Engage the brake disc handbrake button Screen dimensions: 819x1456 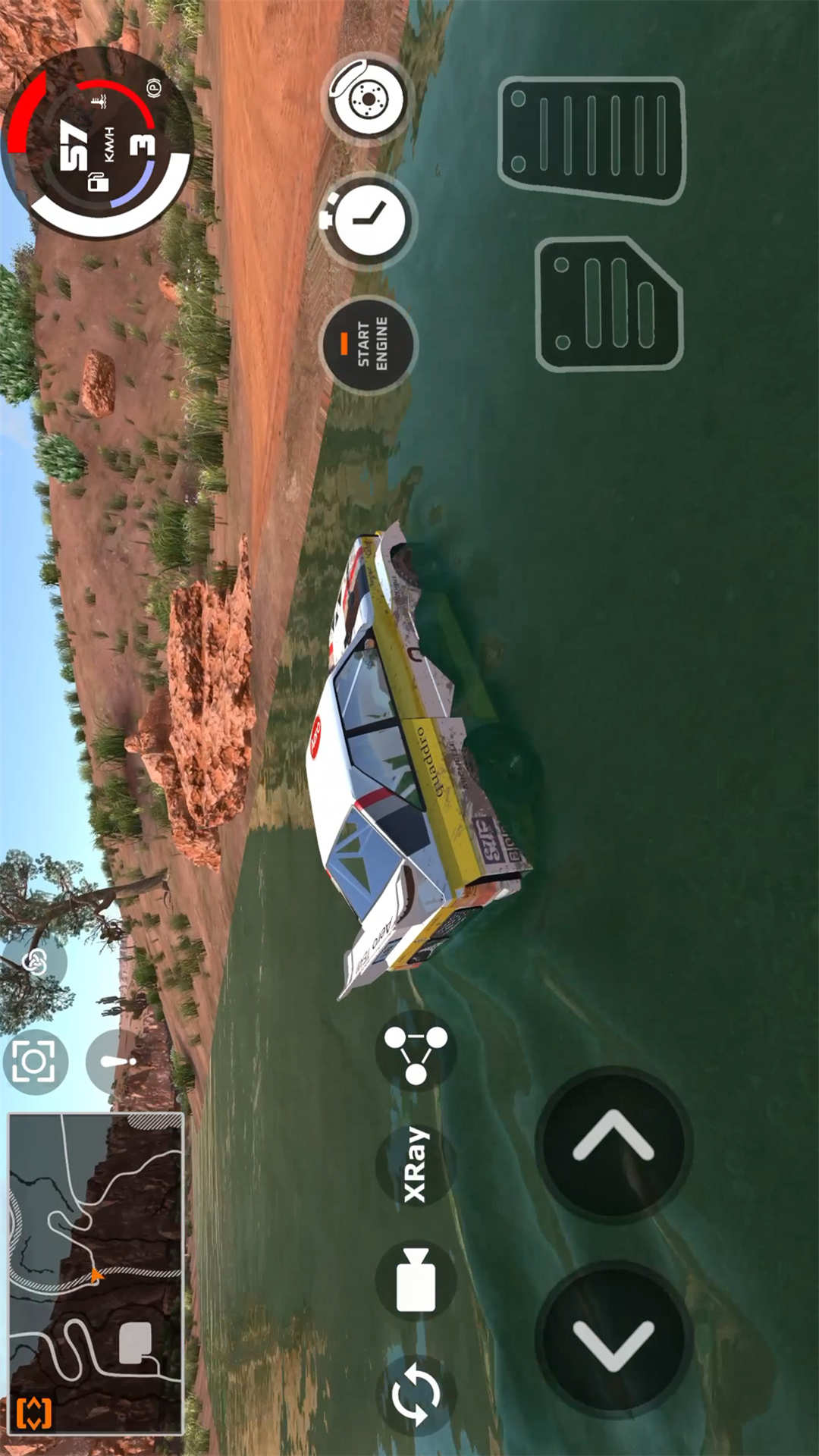coord(368,99)
